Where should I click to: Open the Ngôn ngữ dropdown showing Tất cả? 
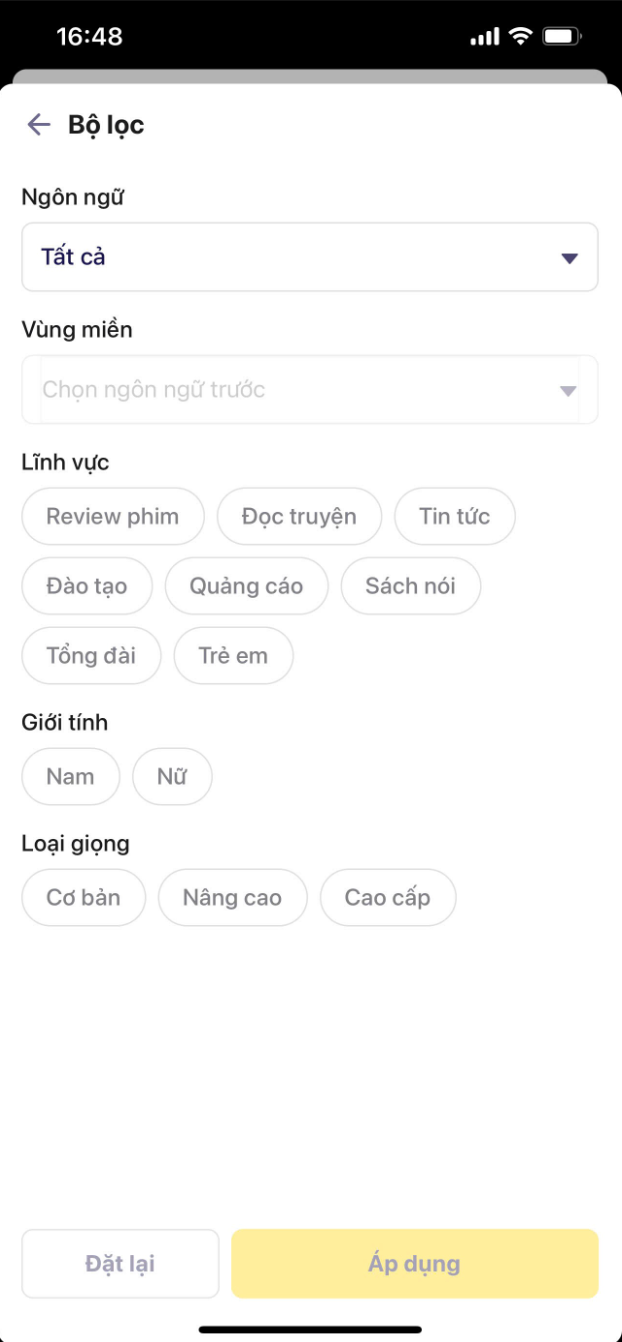click(x=310, y=257)
